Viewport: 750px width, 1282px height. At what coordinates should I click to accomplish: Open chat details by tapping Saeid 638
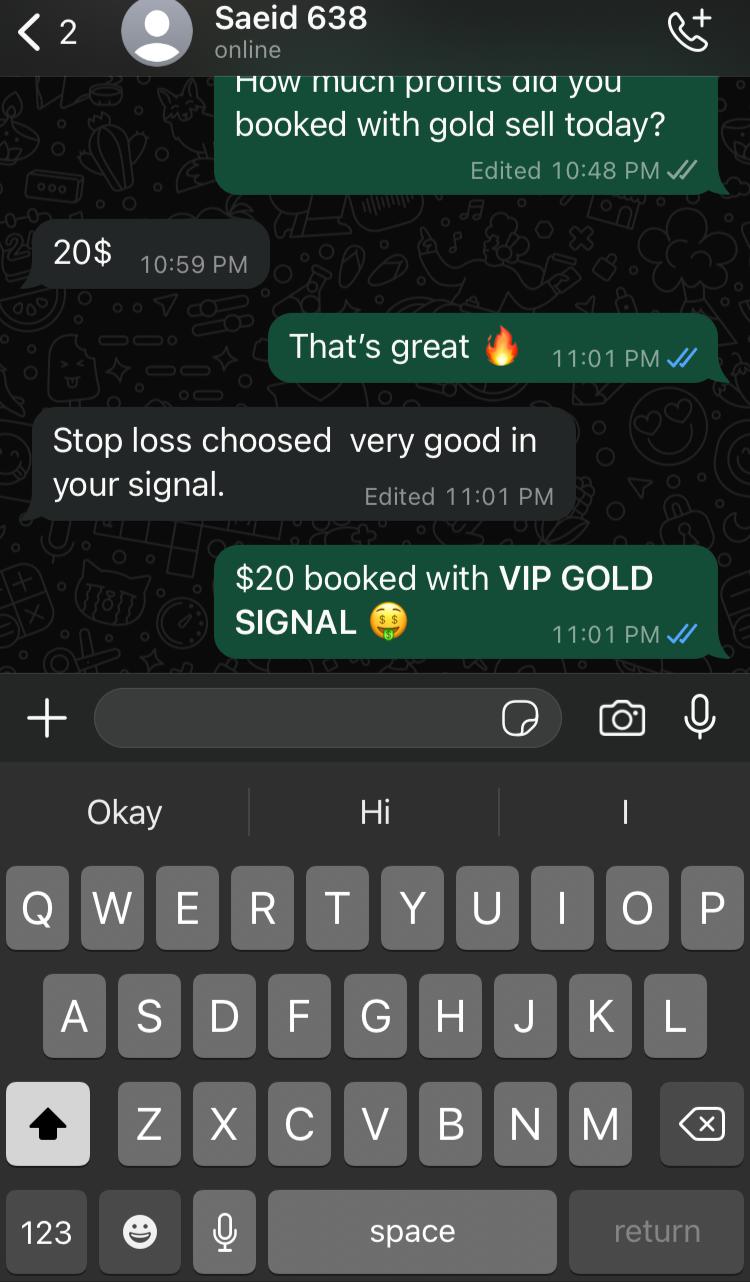coord(290,19)
